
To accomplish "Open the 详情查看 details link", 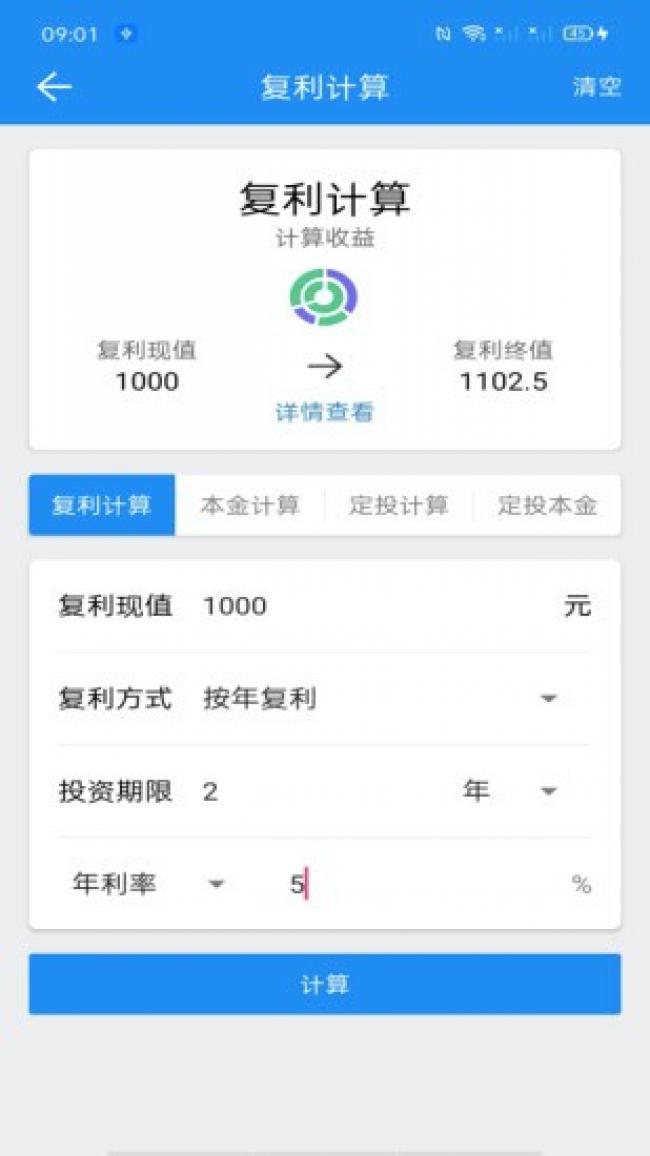I will tap(324, 412).
